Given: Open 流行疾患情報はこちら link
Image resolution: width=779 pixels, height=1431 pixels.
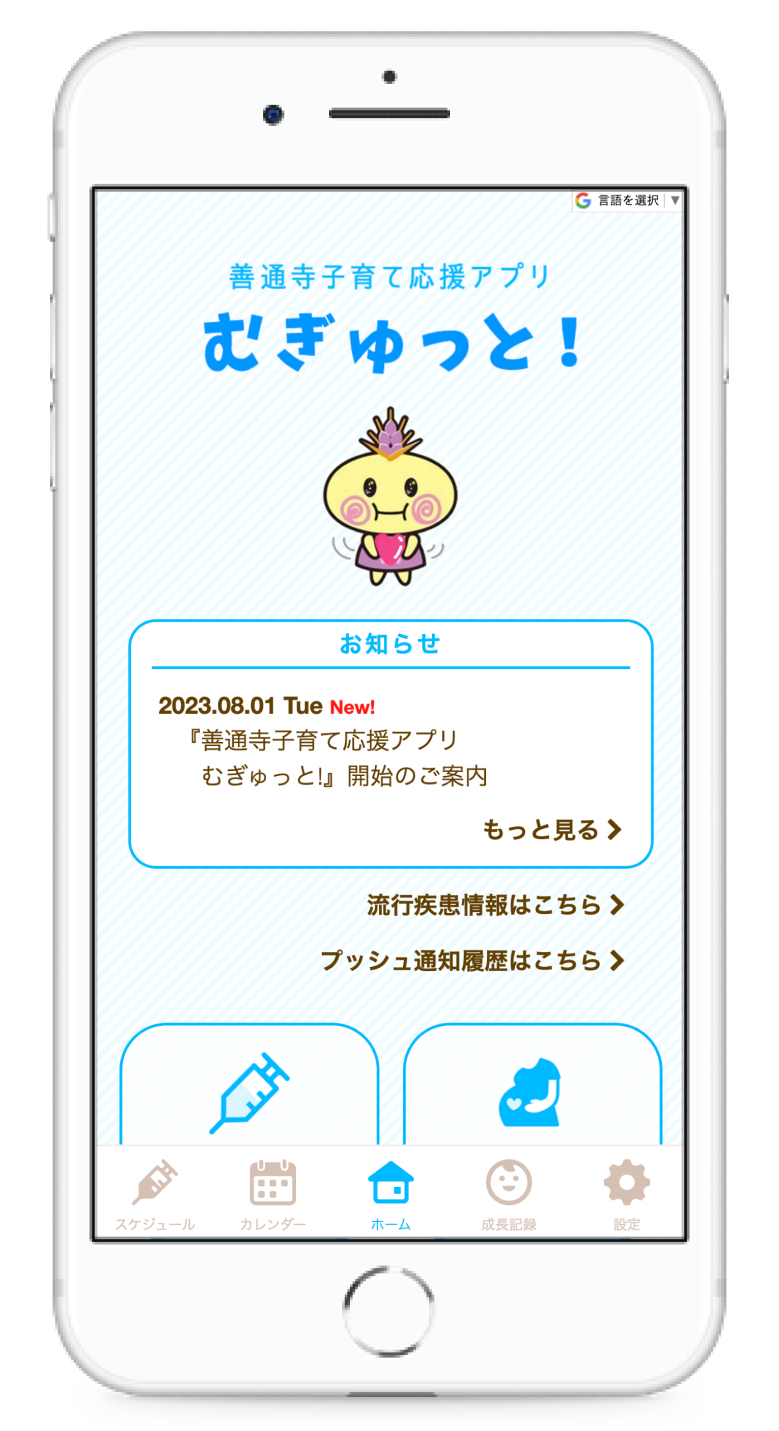Looking at the screenshot, I should (x=496, y=905).
